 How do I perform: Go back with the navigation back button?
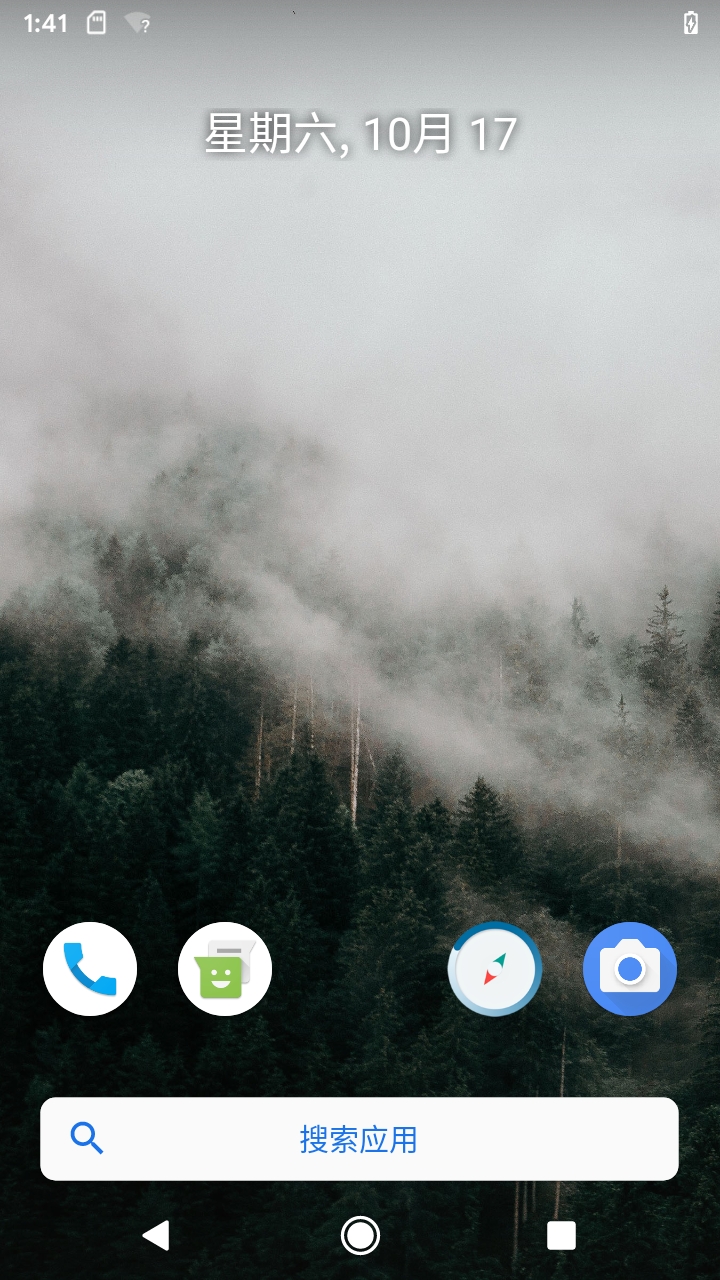pyautogui.click(x=156, y=1236)
